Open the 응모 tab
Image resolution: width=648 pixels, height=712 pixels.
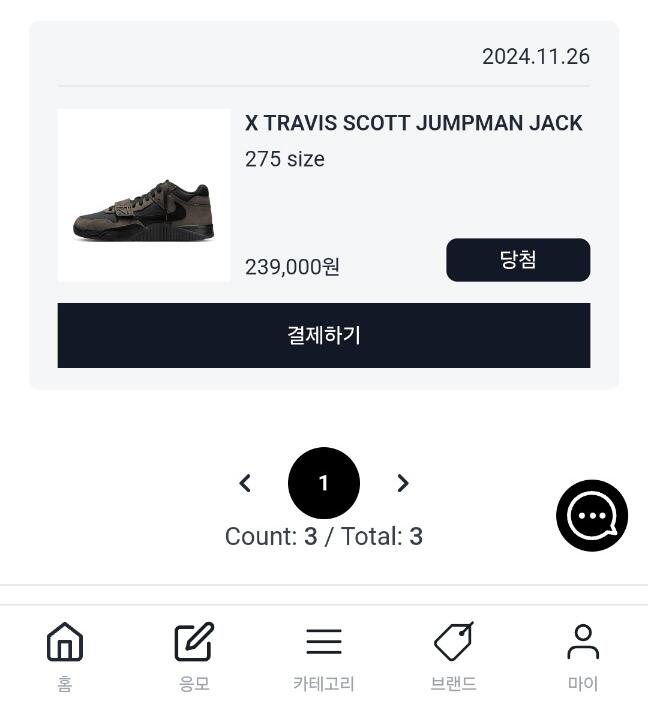point(194,656)
